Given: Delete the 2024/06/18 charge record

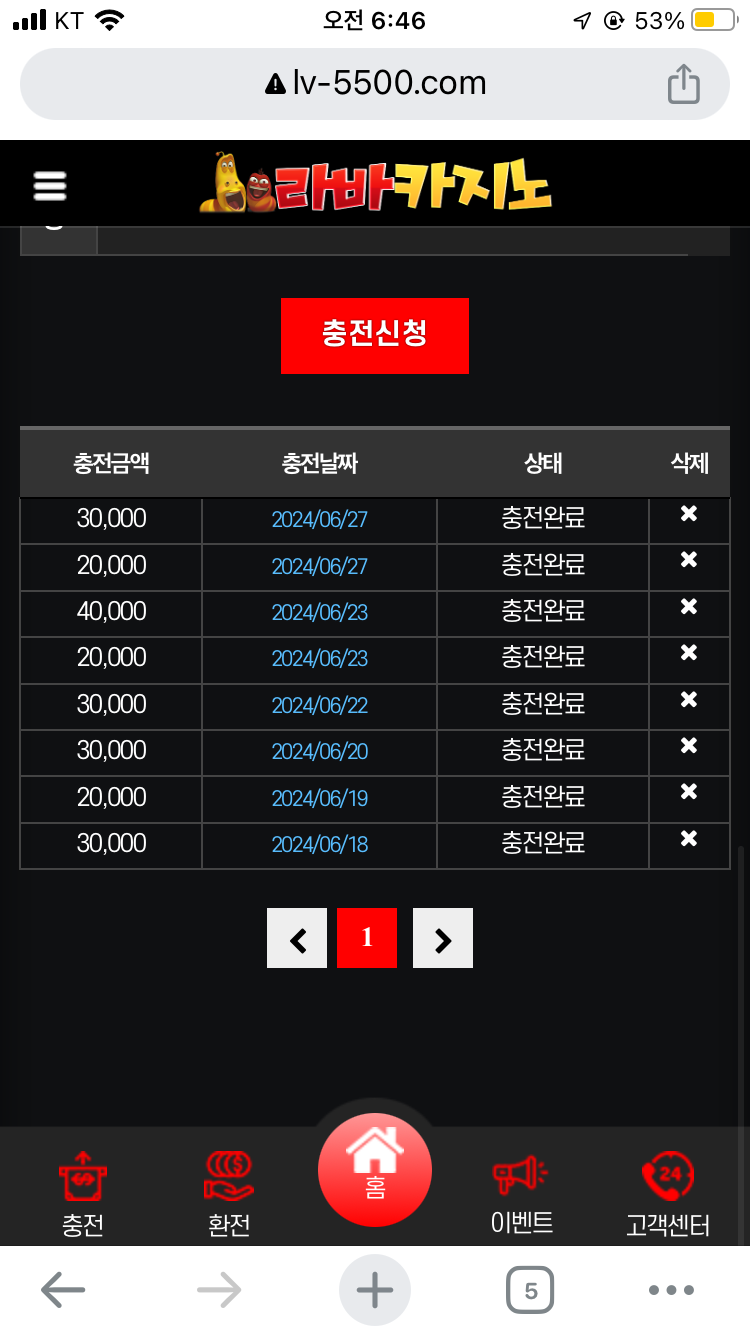Looking at the screenshot, I should point(689,838).
